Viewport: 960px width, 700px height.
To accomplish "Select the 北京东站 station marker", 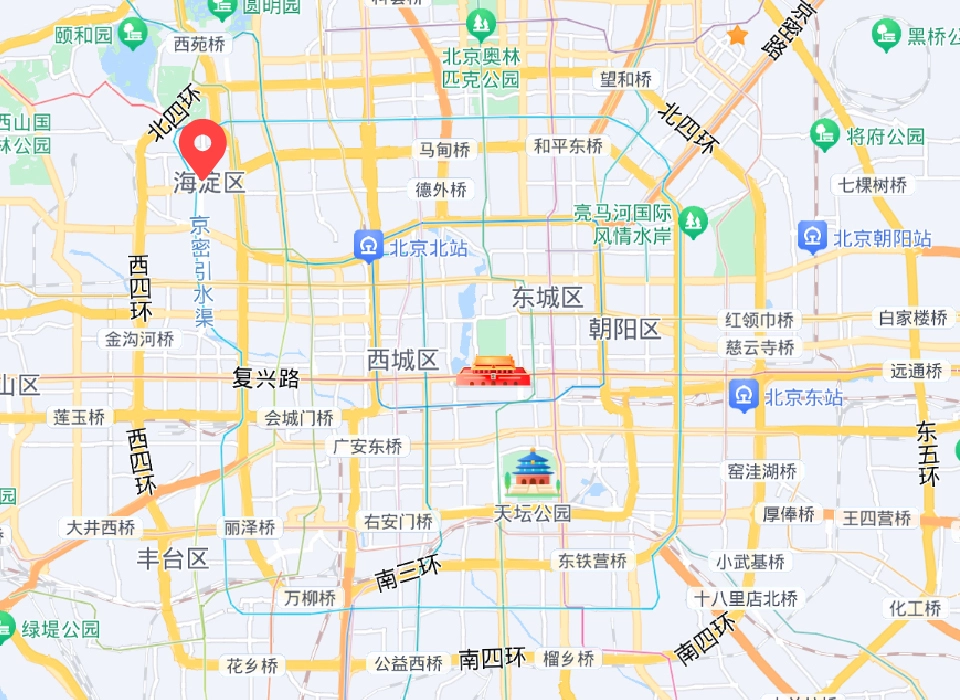I will tap(743, 395).
